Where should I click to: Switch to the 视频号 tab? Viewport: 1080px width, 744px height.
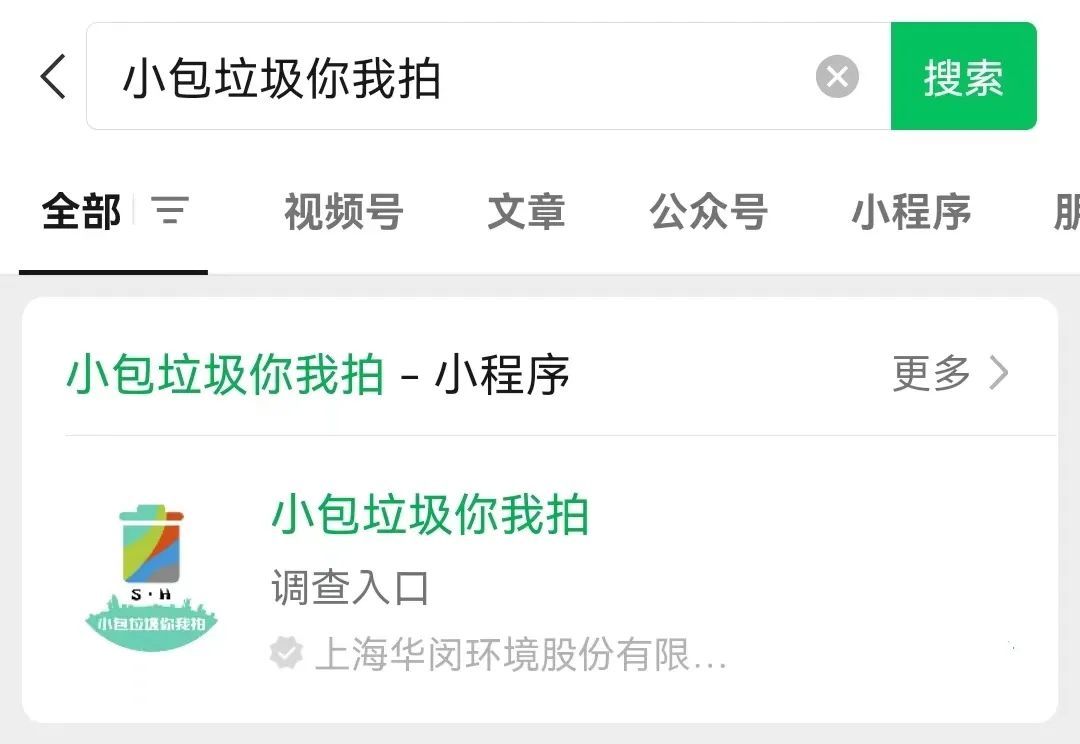pos(344,211)
